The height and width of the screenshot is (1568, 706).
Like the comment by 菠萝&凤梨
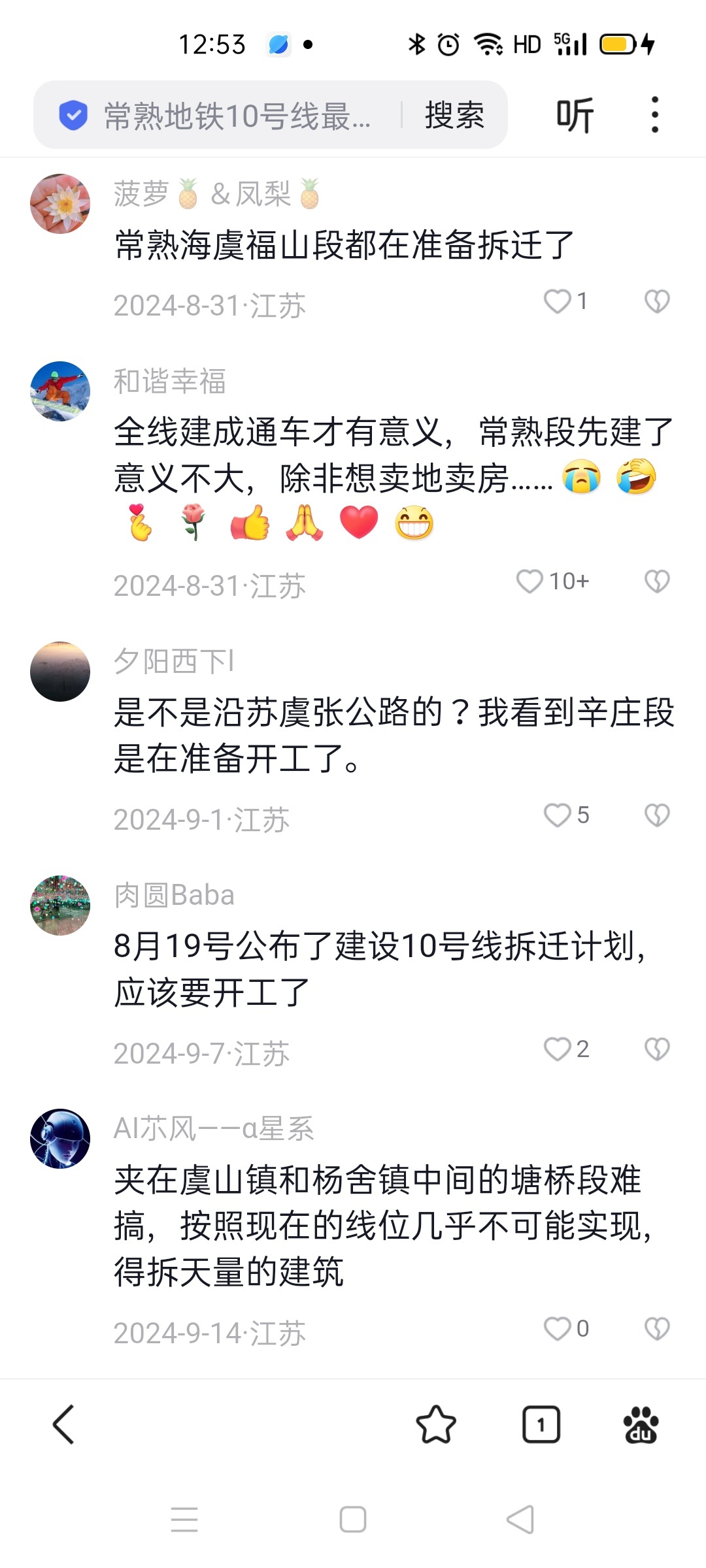[x=558, y=302]
